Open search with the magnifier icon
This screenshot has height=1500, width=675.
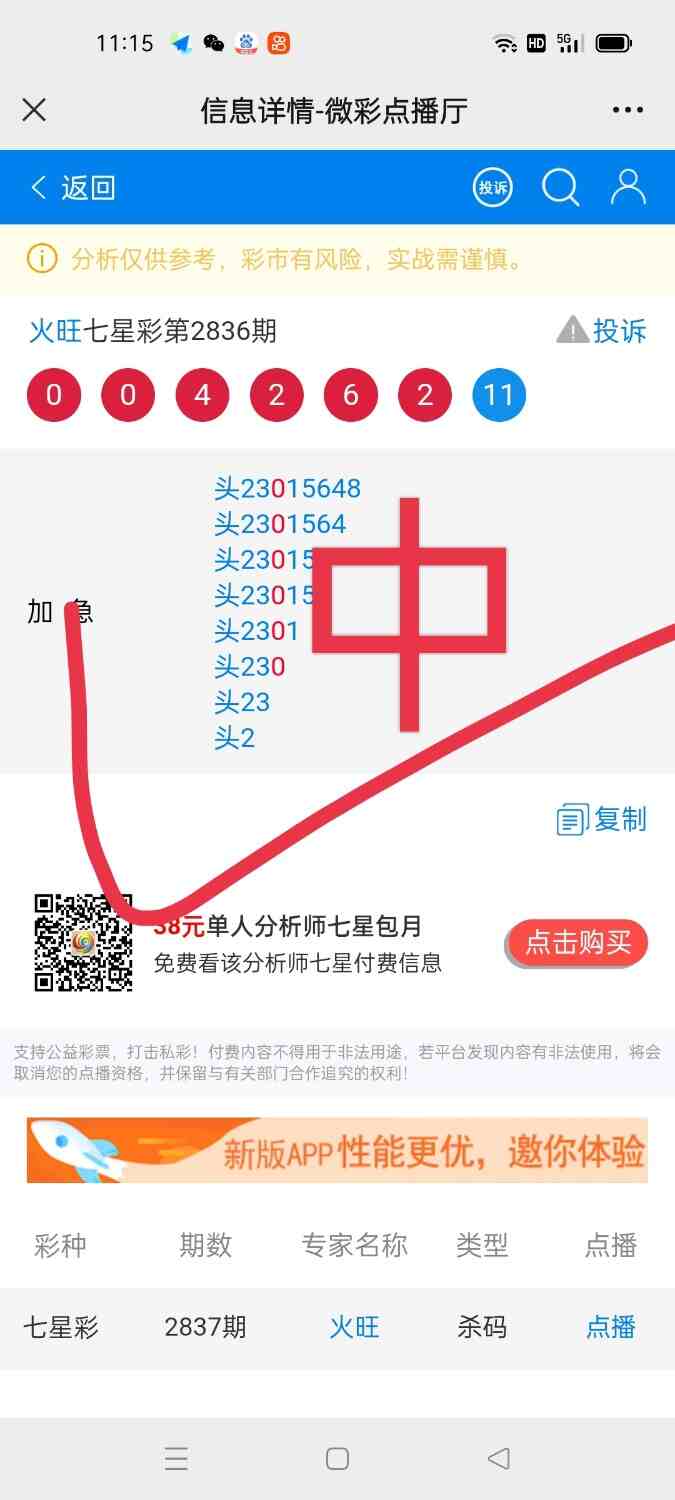(560, 187)
